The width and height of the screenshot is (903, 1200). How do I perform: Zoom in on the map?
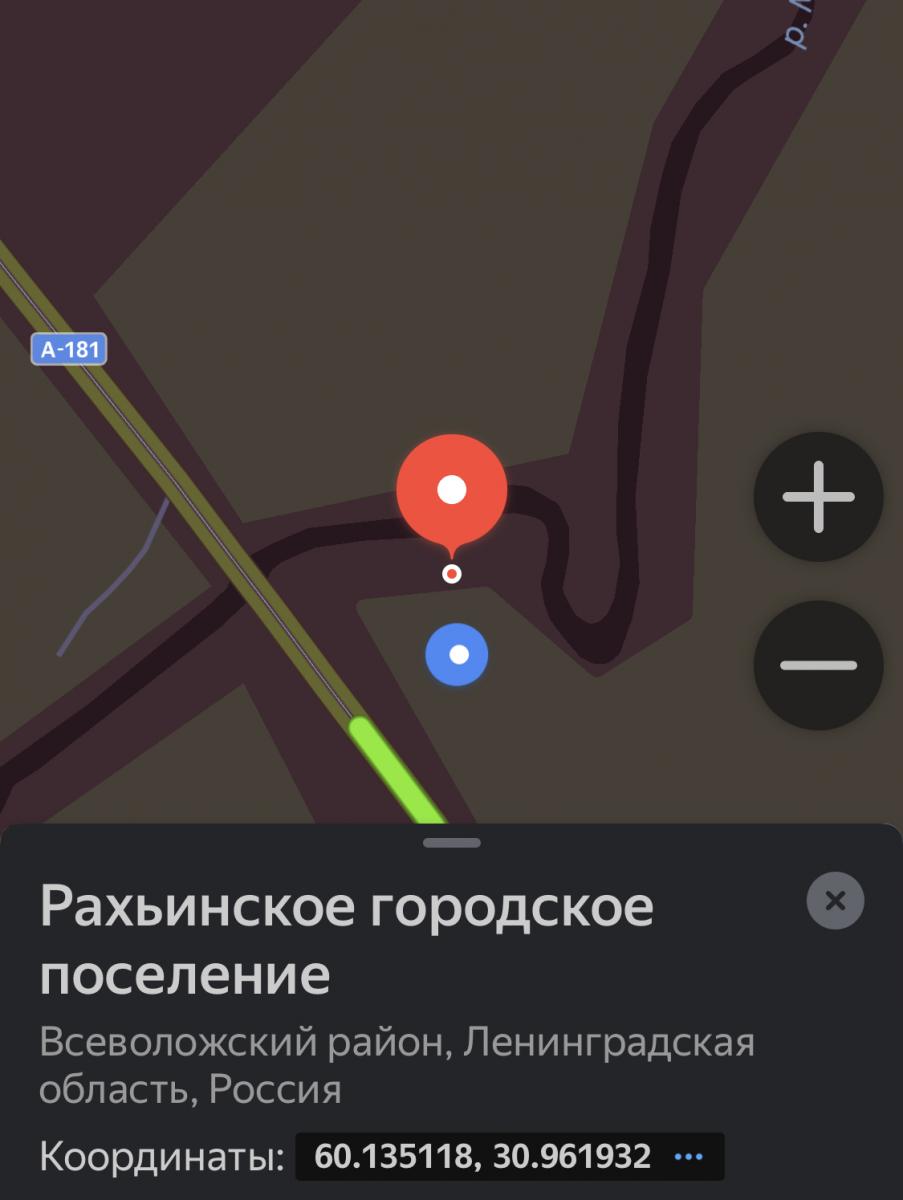(818, 497)
